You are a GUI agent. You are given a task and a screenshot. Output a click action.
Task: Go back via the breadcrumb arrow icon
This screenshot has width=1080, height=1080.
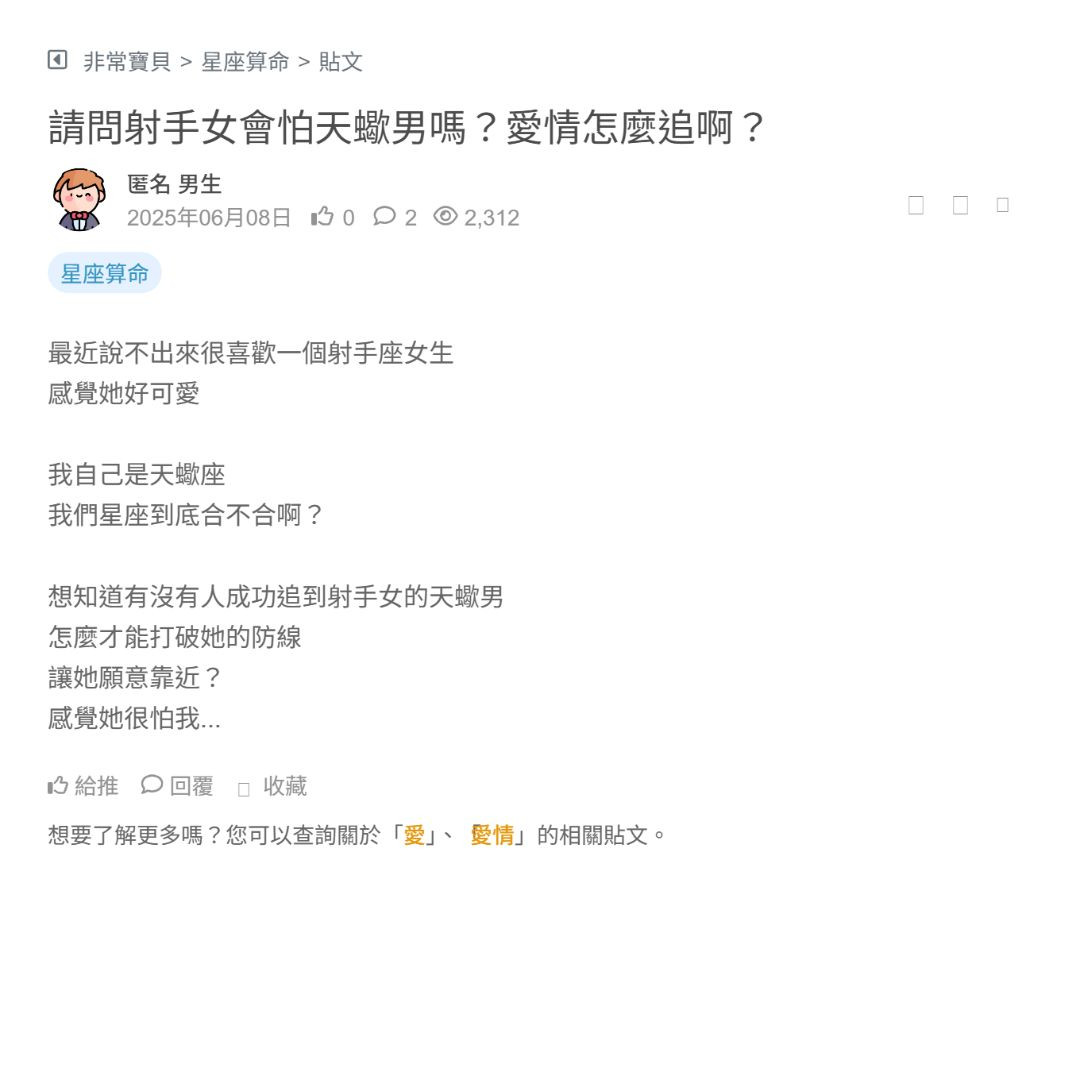(57, 60)
